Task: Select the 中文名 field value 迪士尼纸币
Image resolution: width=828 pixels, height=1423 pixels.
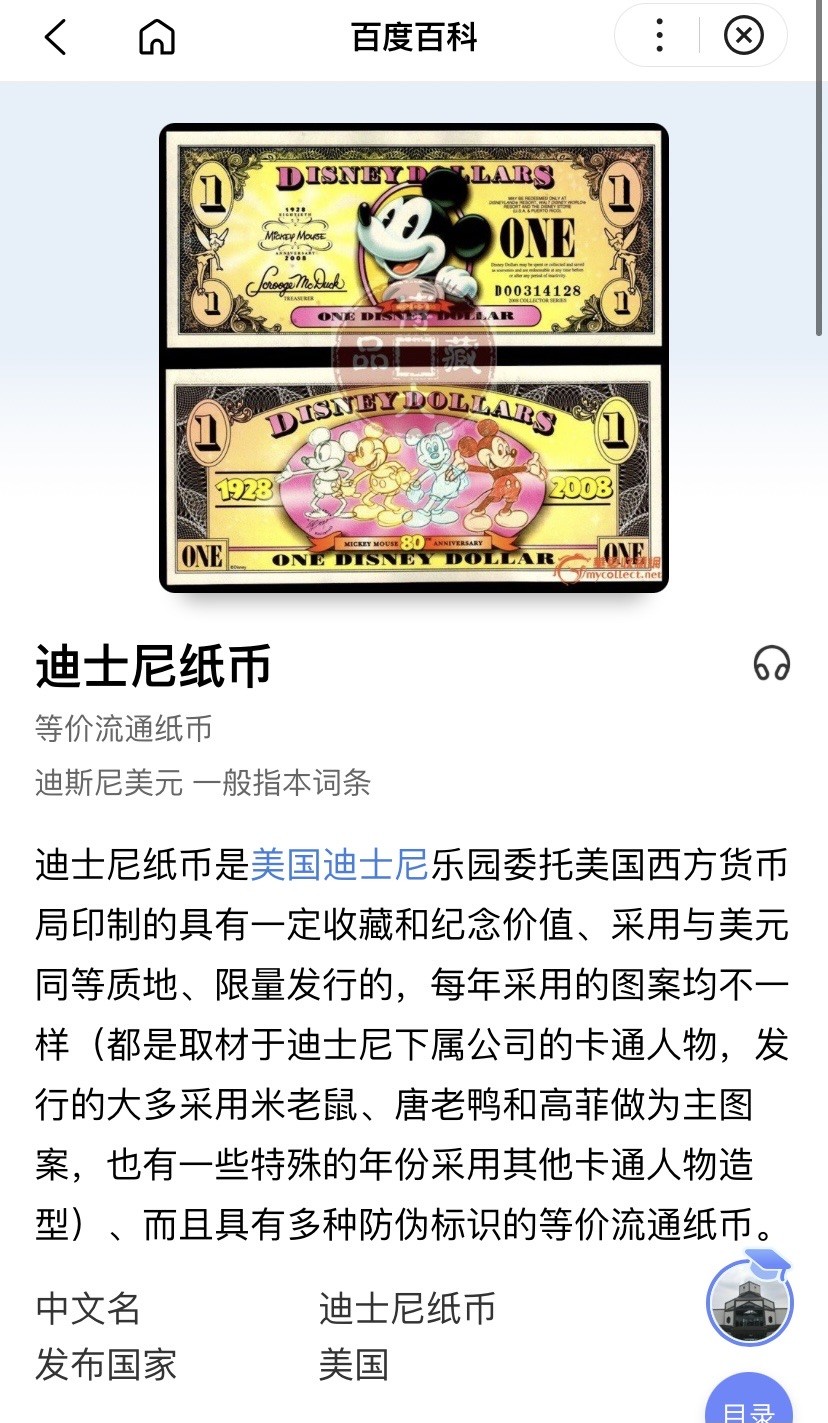Action: pos(405,1308)
